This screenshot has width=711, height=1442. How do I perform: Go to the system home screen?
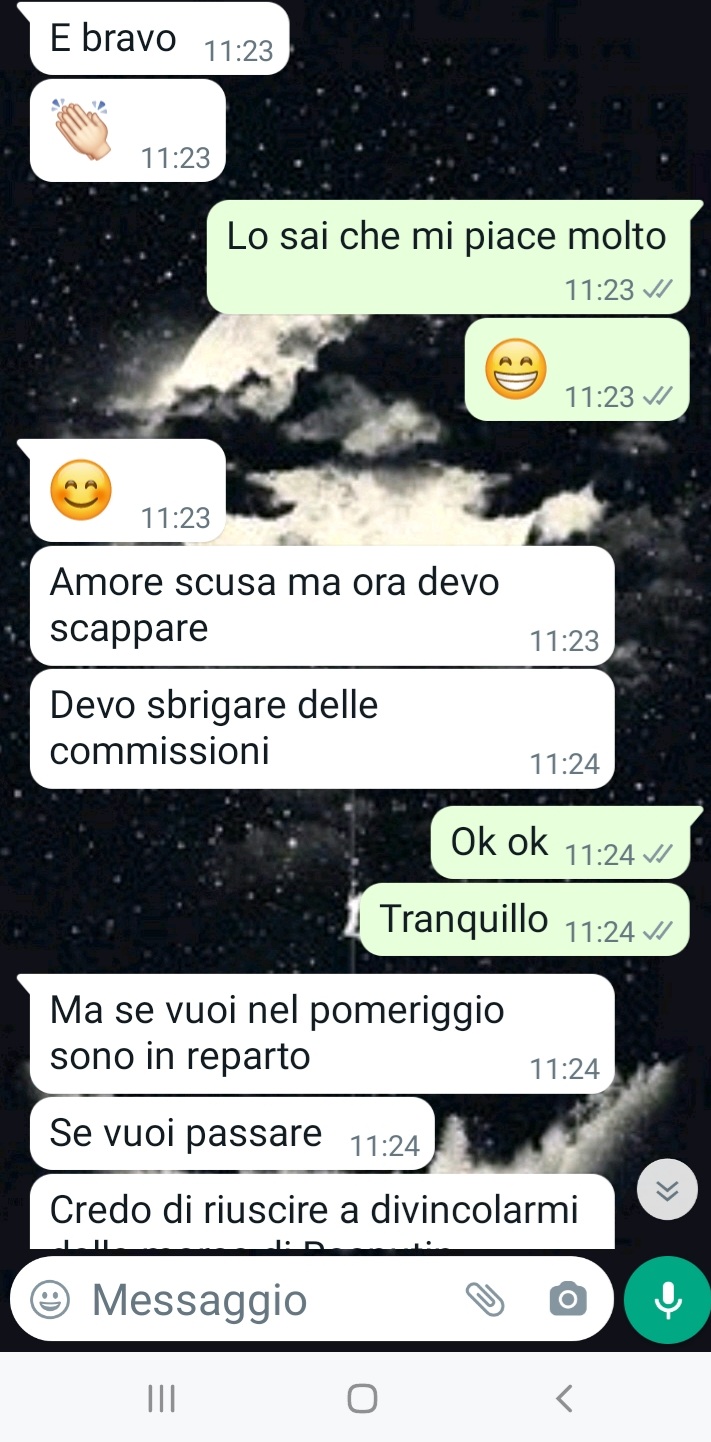(x=362, y=1397)
